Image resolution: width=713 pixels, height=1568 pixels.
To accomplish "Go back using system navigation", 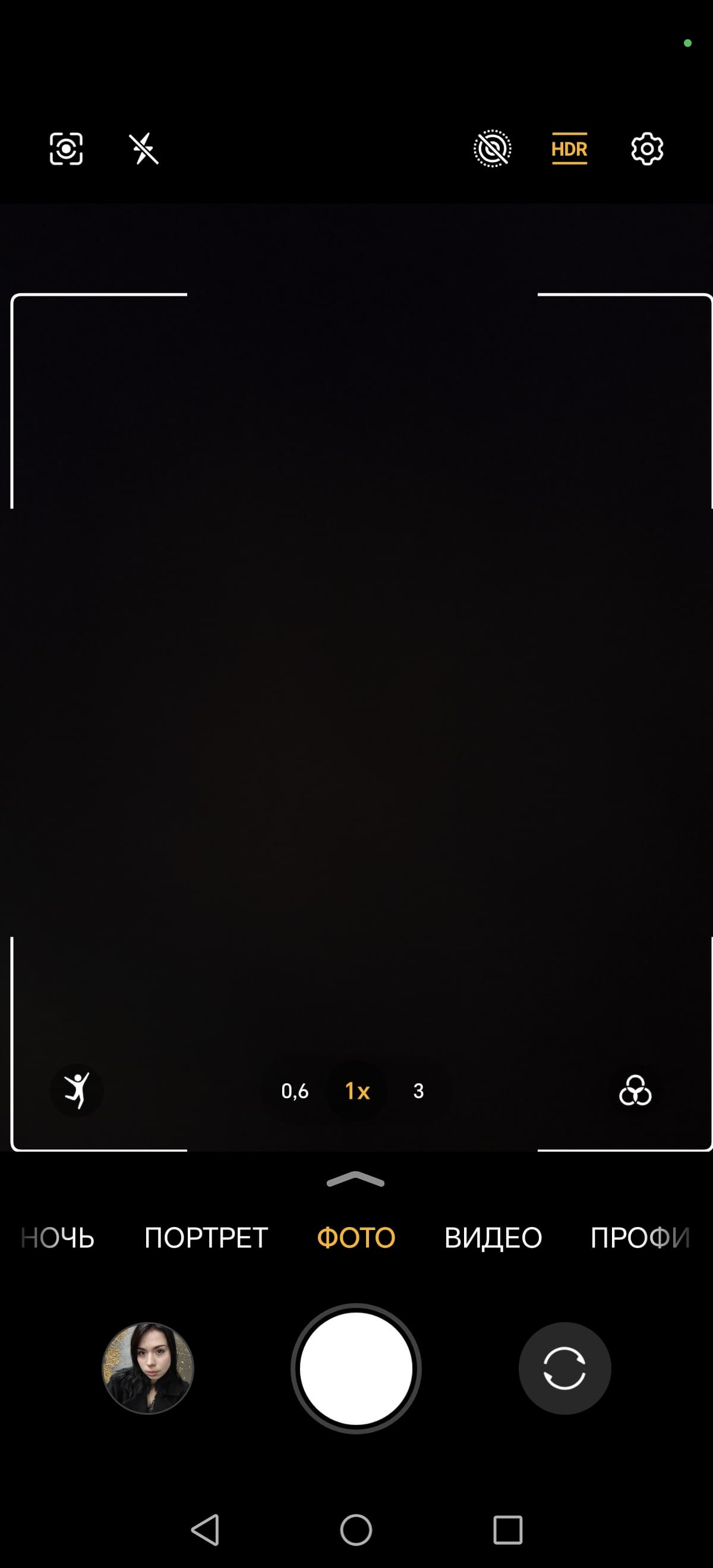I will click(x=205, y=1529).
